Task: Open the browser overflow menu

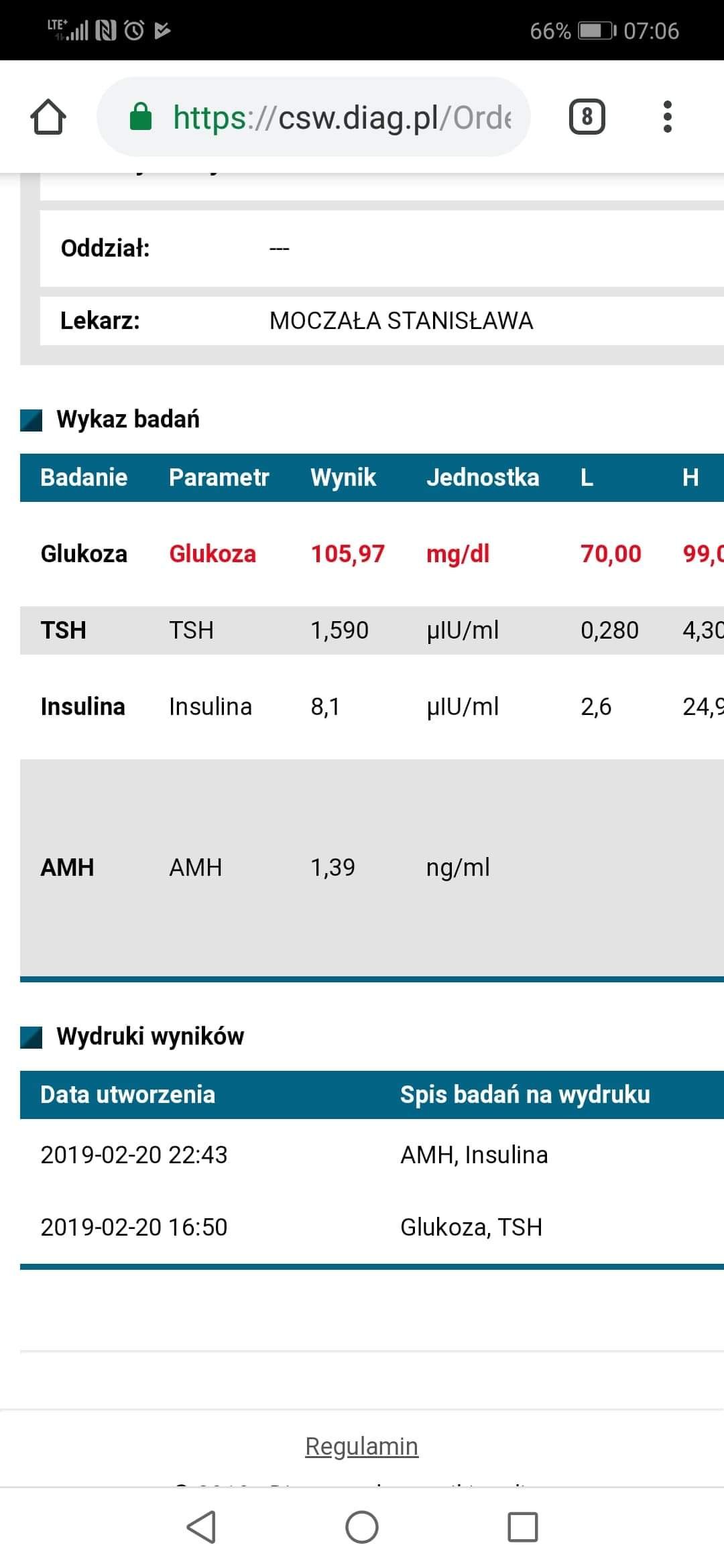Action: pos(666,117)
